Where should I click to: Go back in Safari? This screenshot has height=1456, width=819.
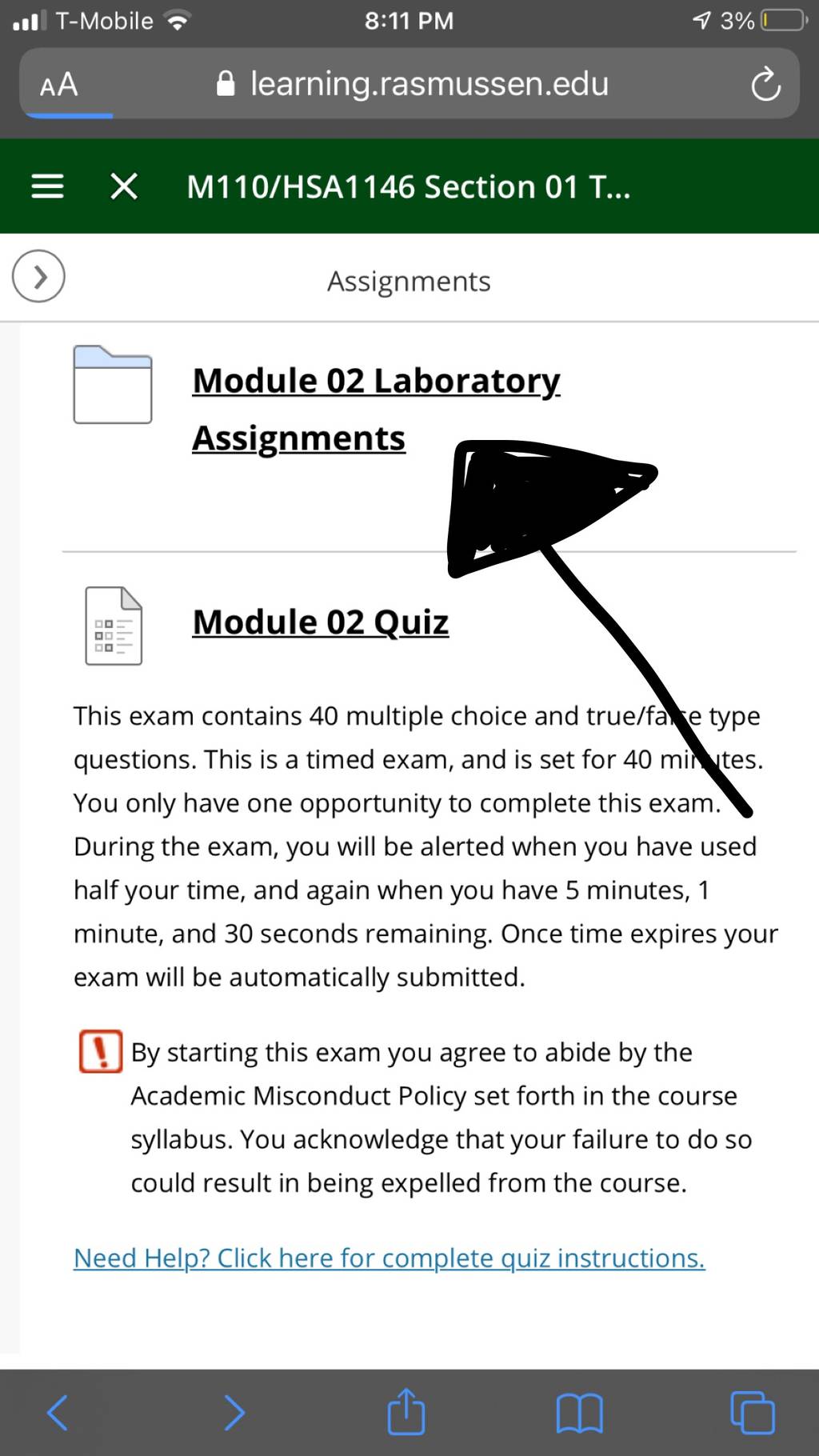[58, 1413]
